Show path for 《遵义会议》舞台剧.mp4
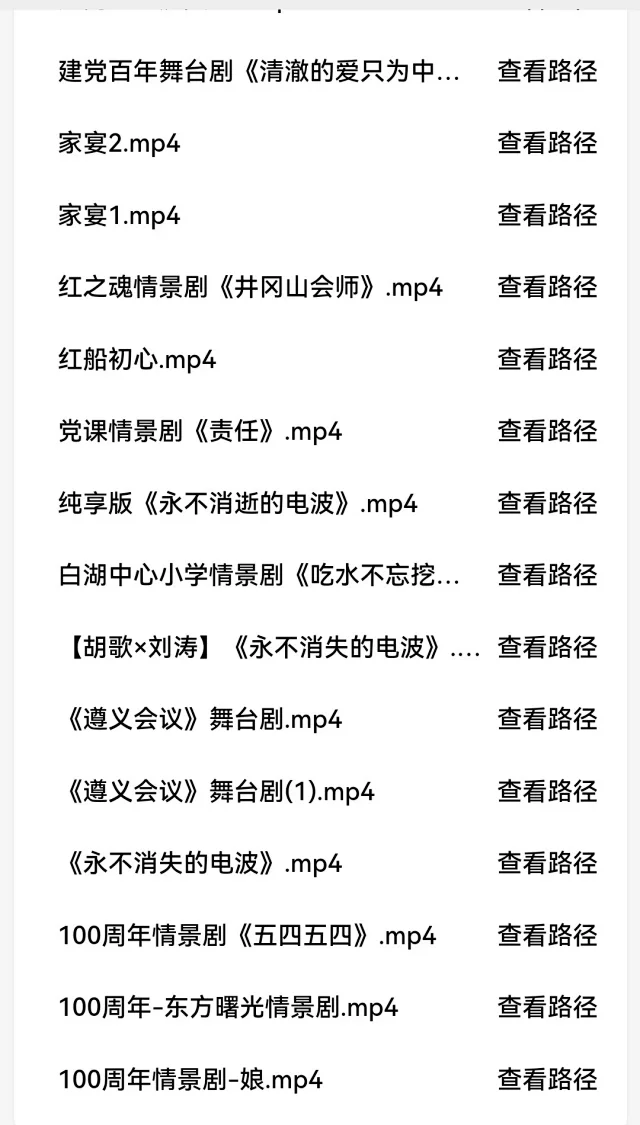The image size is (640, 1125). [547, 719]
